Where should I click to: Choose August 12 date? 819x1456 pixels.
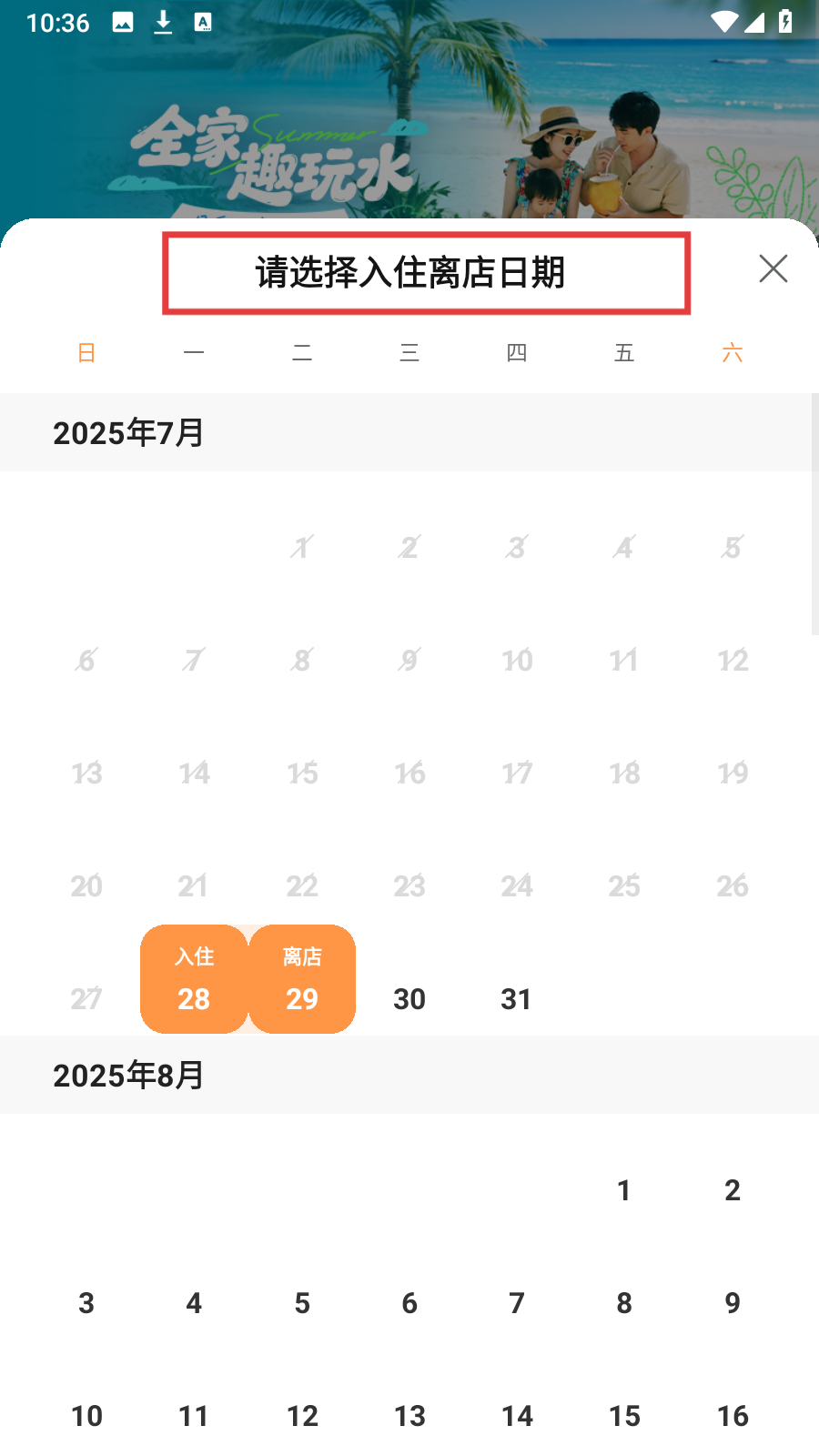click(302, 1416)
